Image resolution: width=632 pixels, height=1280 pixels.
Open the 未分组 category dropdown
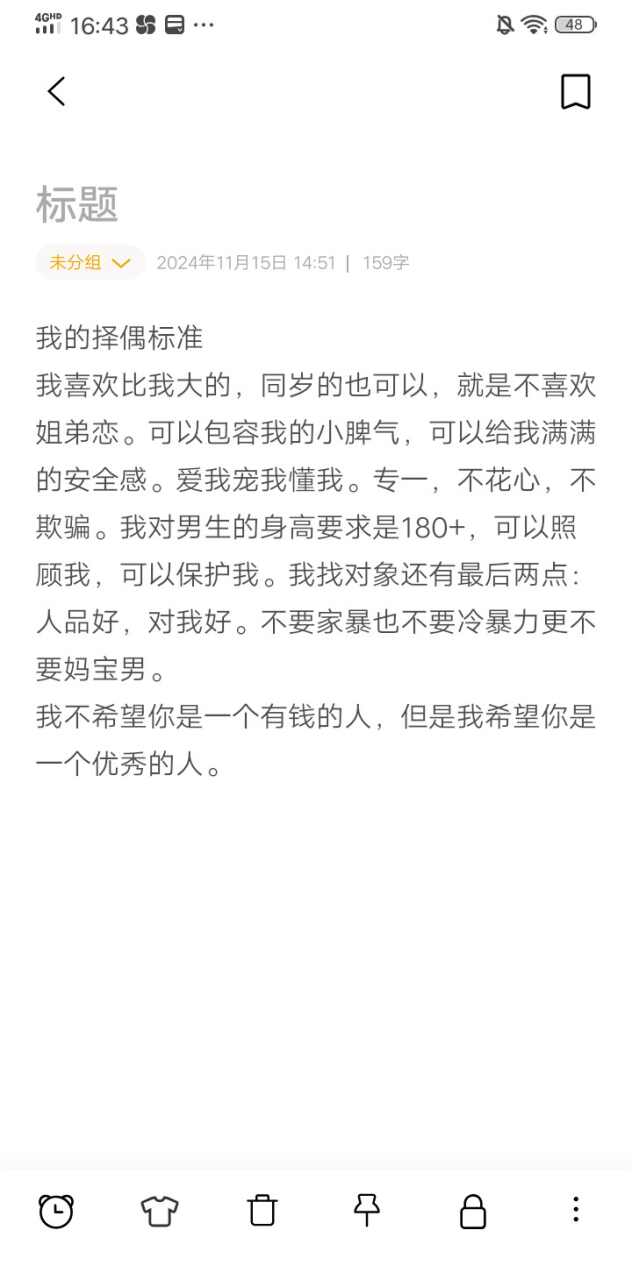pos(91,263)
